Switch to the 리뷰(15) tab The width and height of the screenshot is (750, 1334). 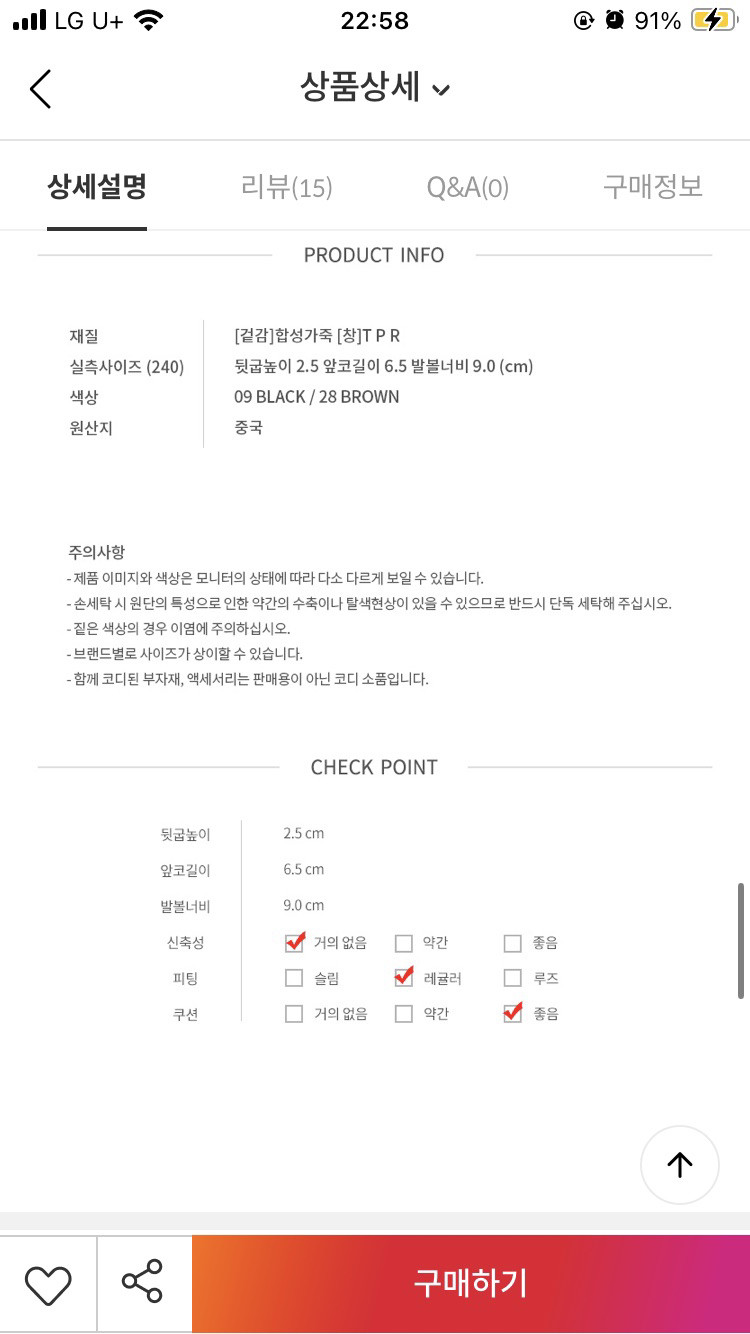[286, 187]
